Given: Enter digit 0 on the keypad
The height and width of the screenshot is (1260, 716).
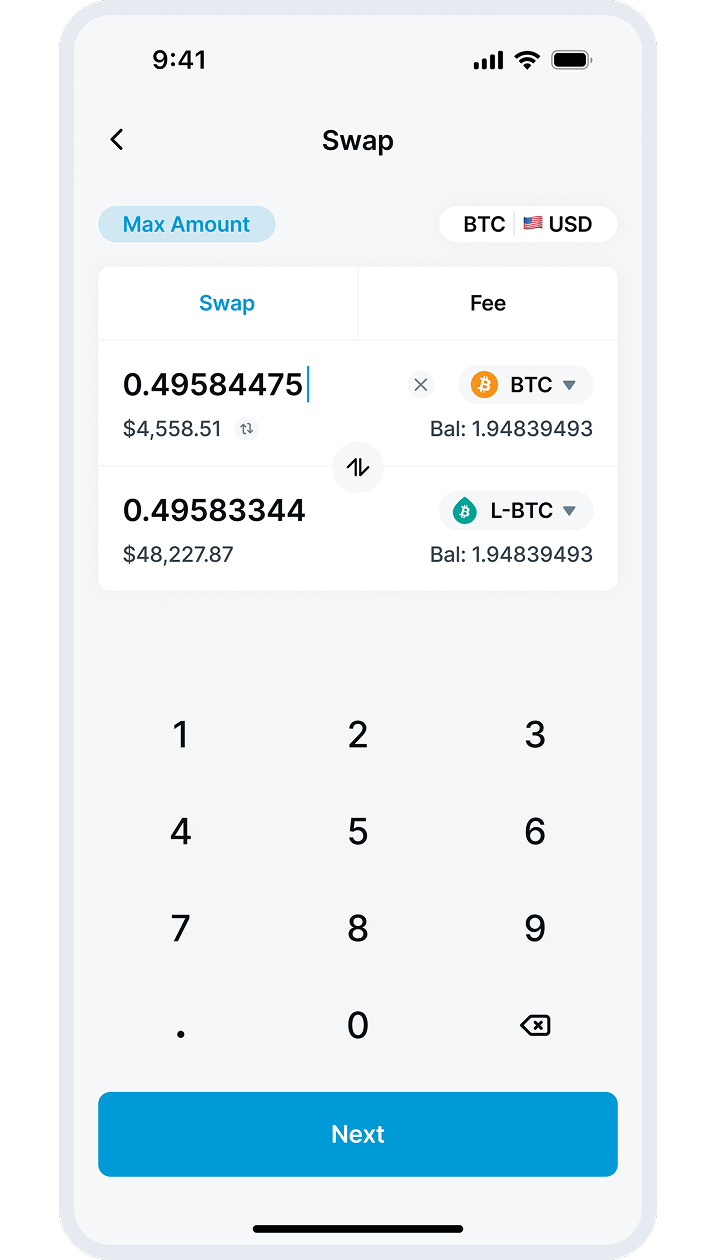Looking at the screenshot, I should (358, 1025).
